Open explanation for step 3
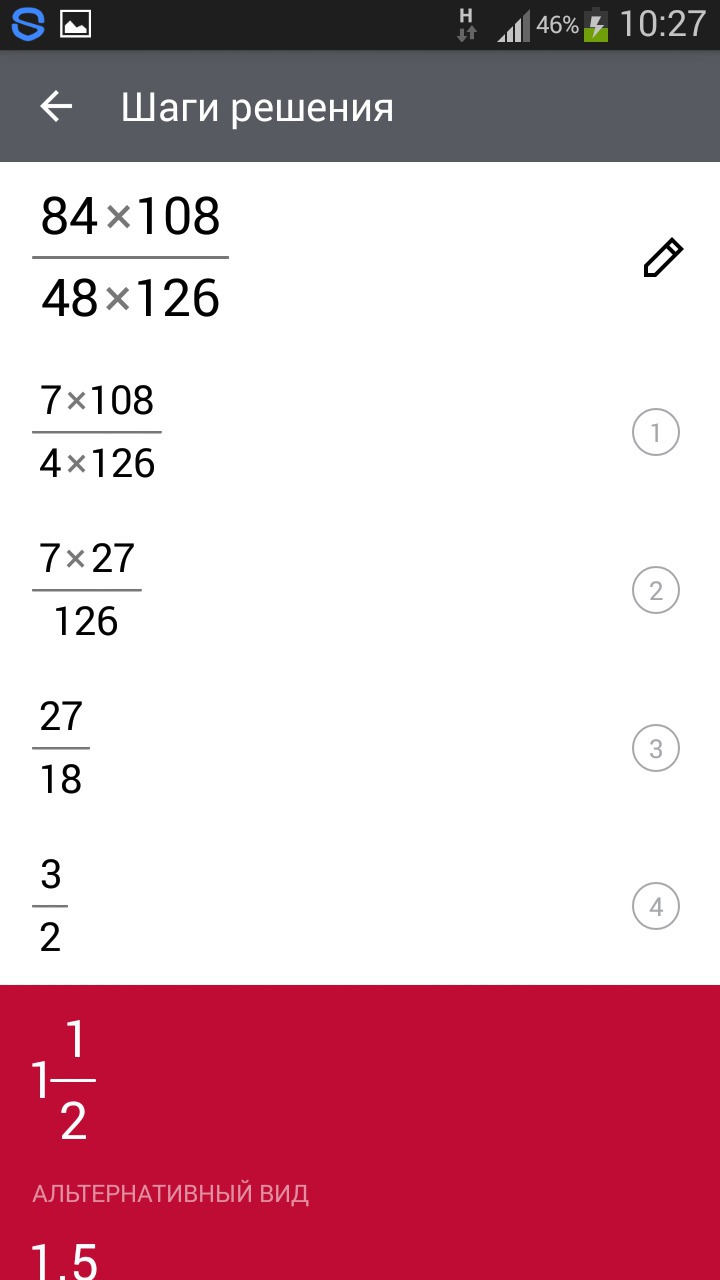This screenshot has width=720, height=1280. point(656,749)
